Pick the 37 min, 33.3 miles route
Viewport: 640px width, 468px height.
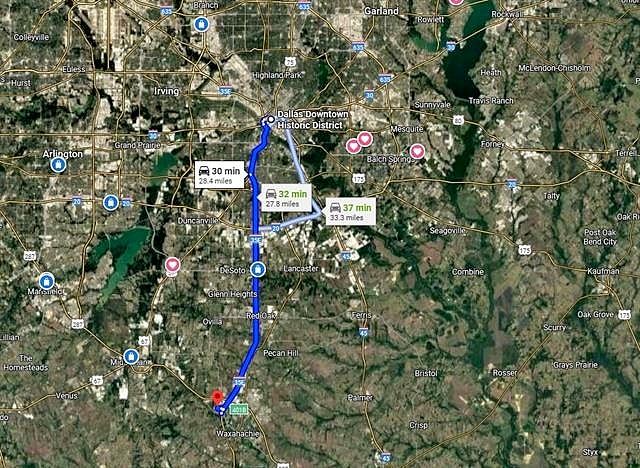pos(350,211)
